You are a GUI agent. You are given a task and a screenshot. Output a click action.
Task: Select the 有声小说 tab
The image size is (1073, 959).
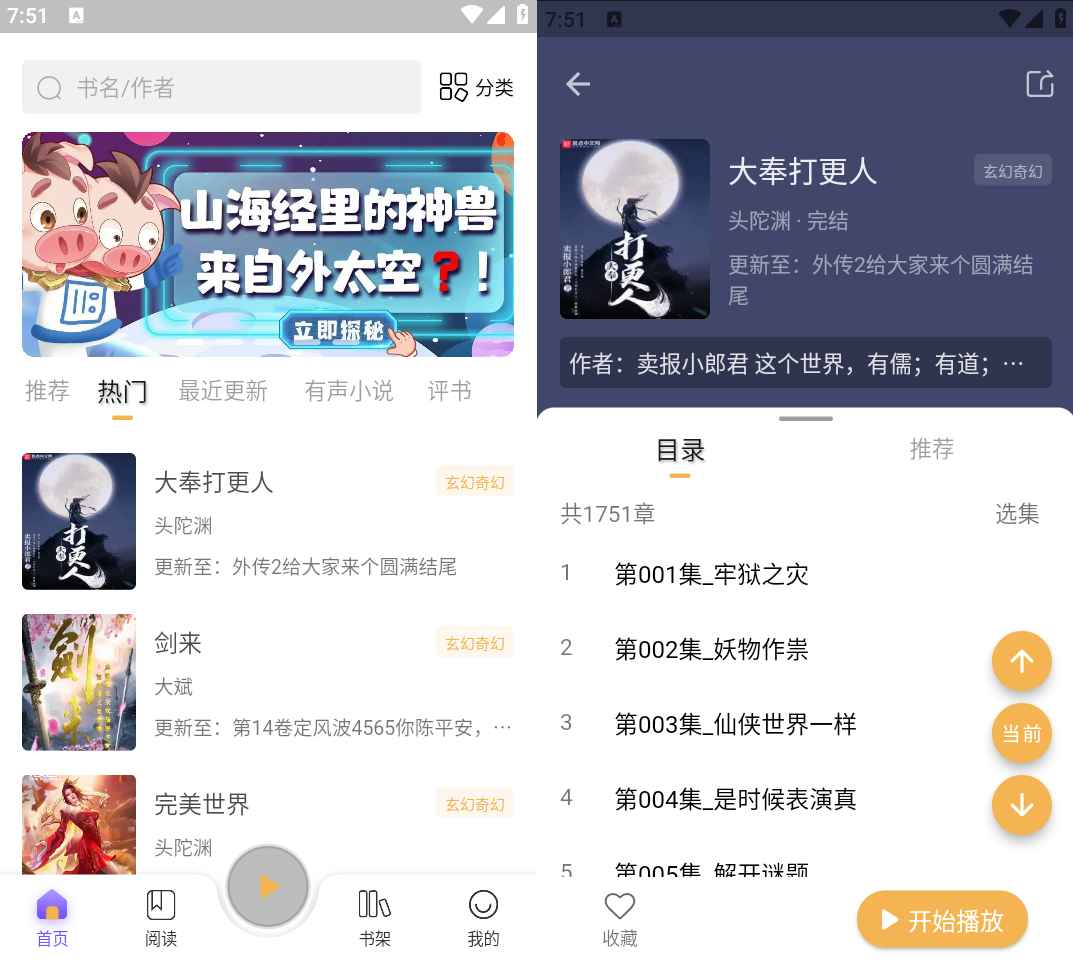[x=349, y=391]
